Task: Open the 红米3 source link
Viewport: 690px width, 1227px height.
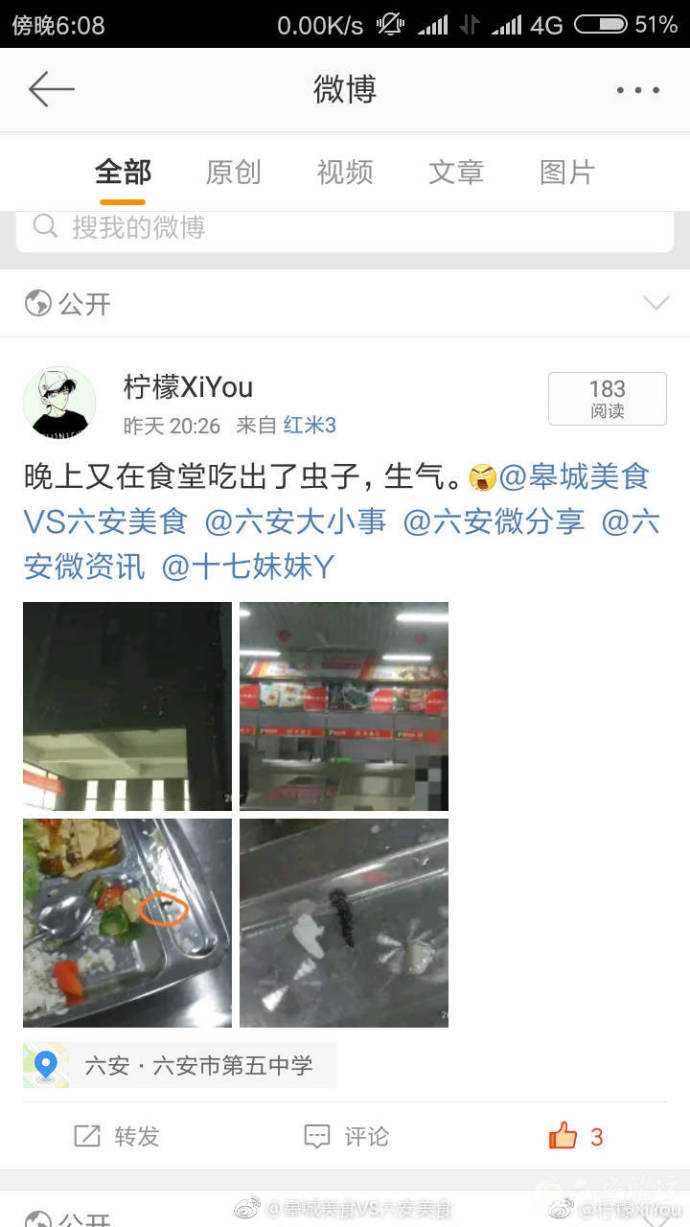Action: pyautogui.click(x=310, y=425)
